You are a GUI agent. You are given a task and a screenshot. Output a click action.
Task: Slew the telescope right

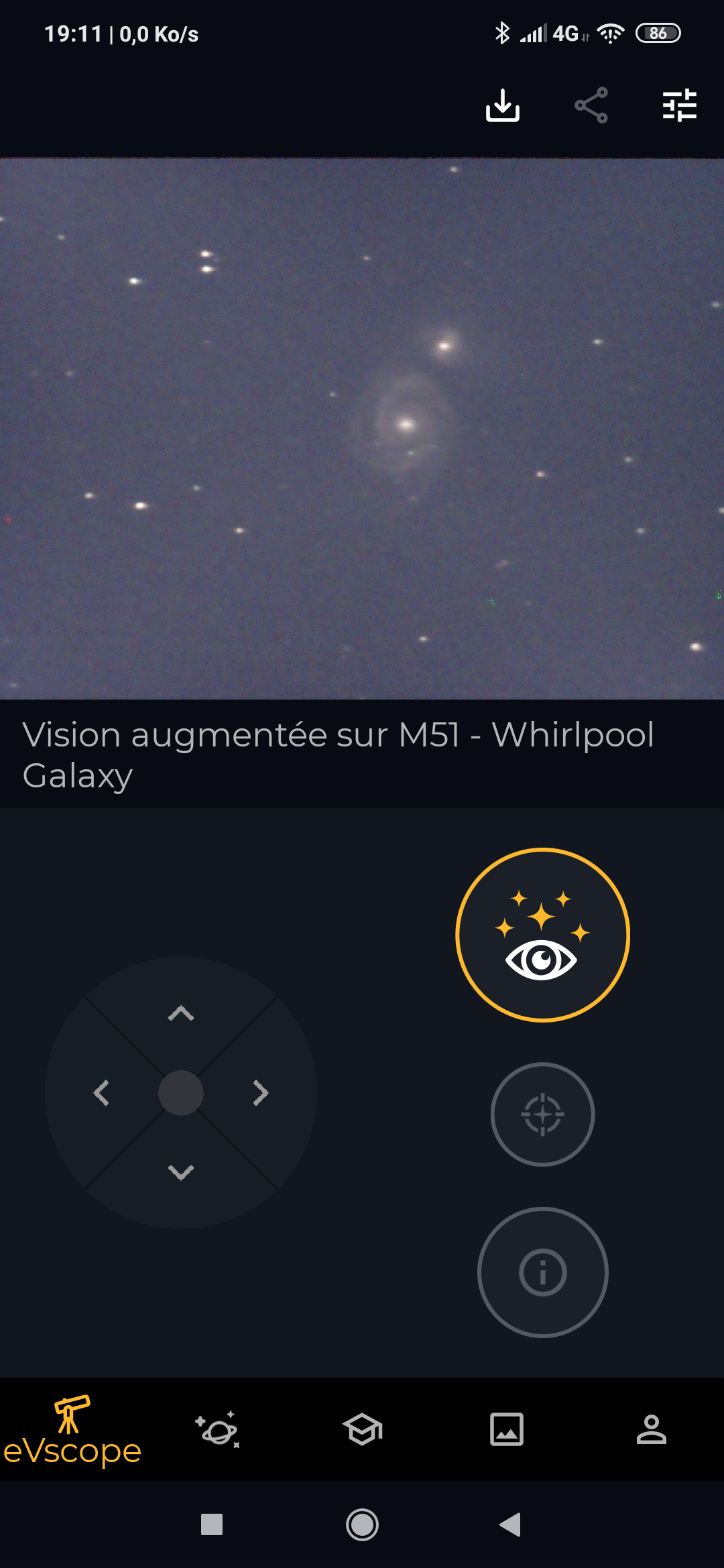click(261, 1093)
